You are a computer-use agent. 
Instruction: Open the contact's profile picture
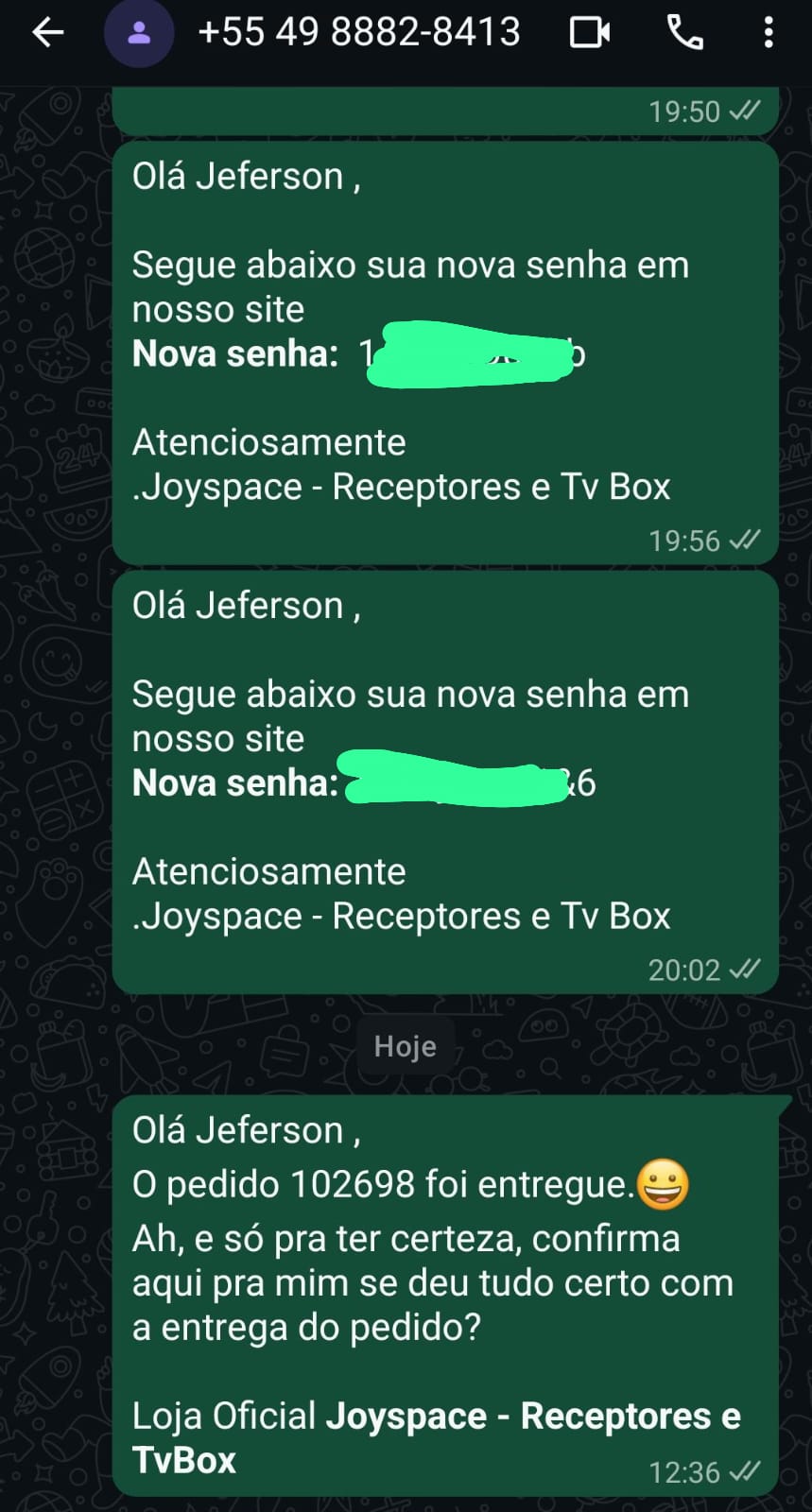coord(139,33)
